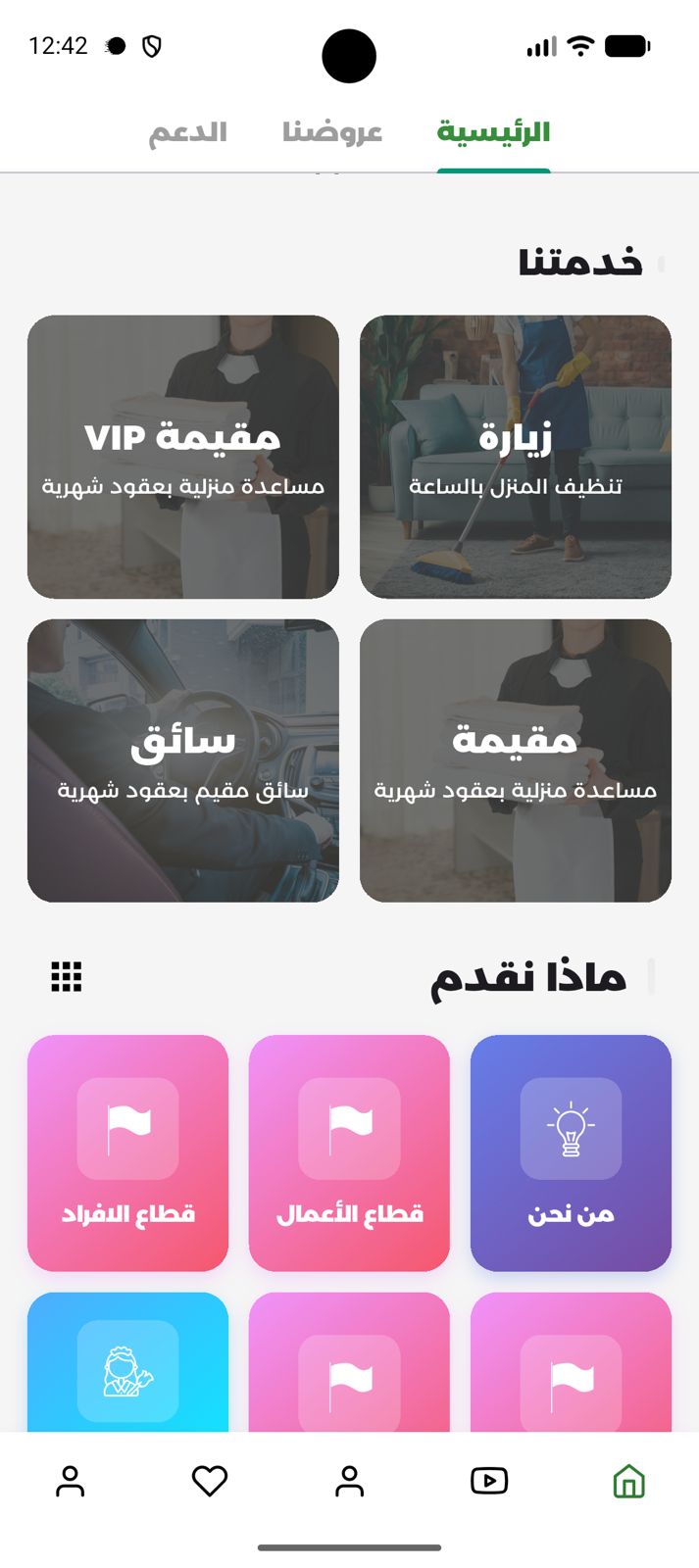Open the زيارة home cleaning service card
Viewport: 699px width, 1568px height.
(x=515, y=457)
